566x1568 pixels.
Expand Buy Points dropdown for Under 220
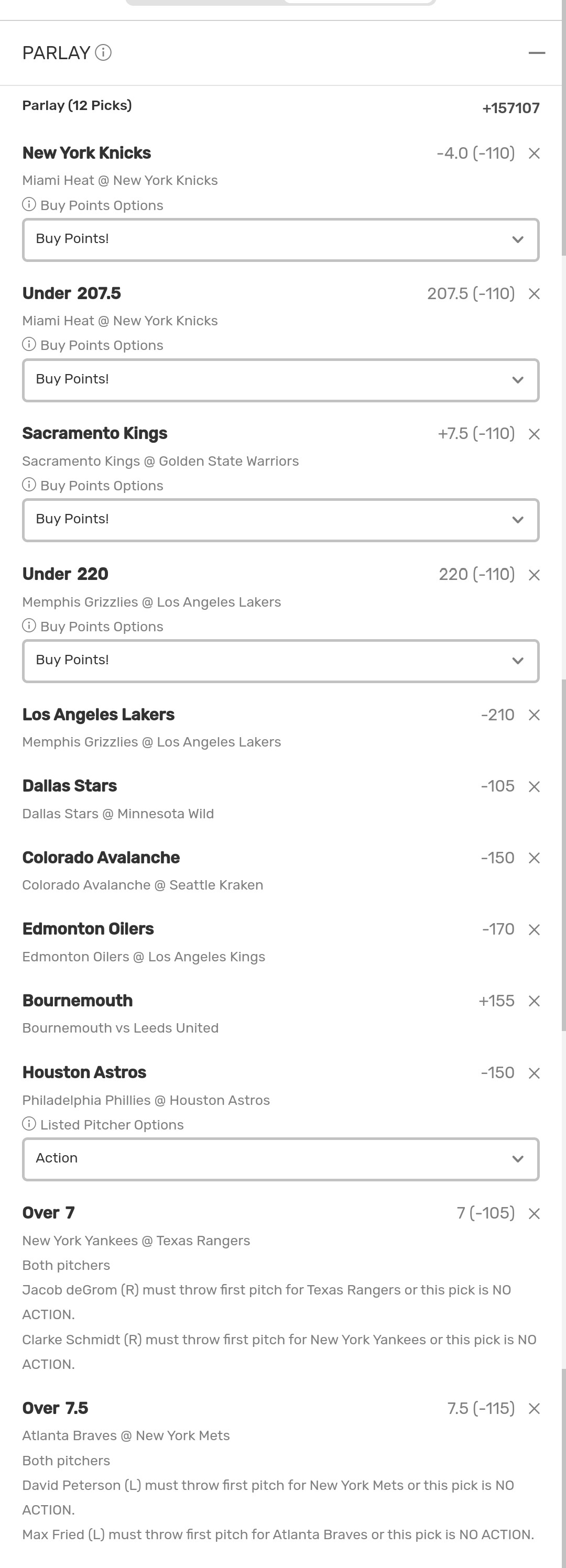280,661
